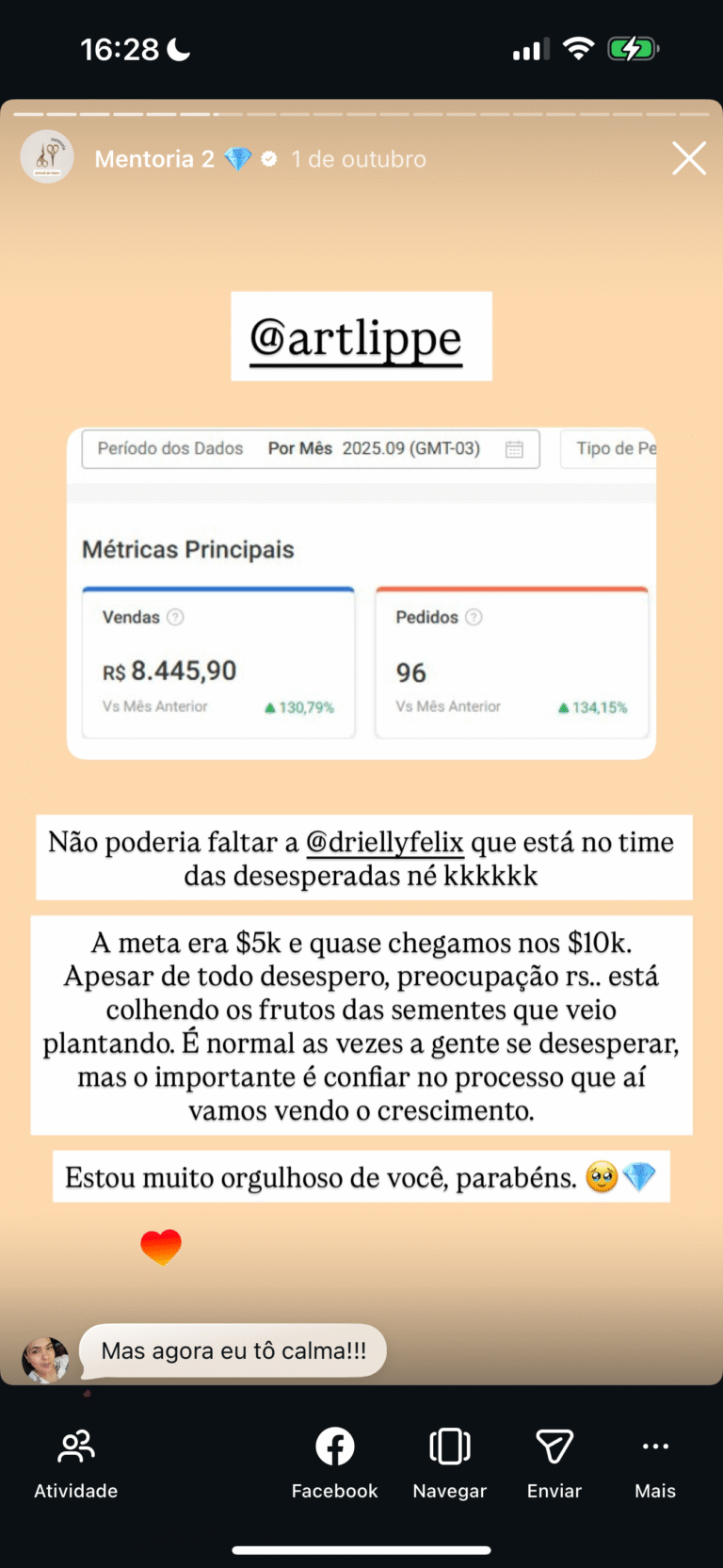View story activity via Atividade
The width and height of the screenshot is (723, 1568).
tap(76, 1463)
